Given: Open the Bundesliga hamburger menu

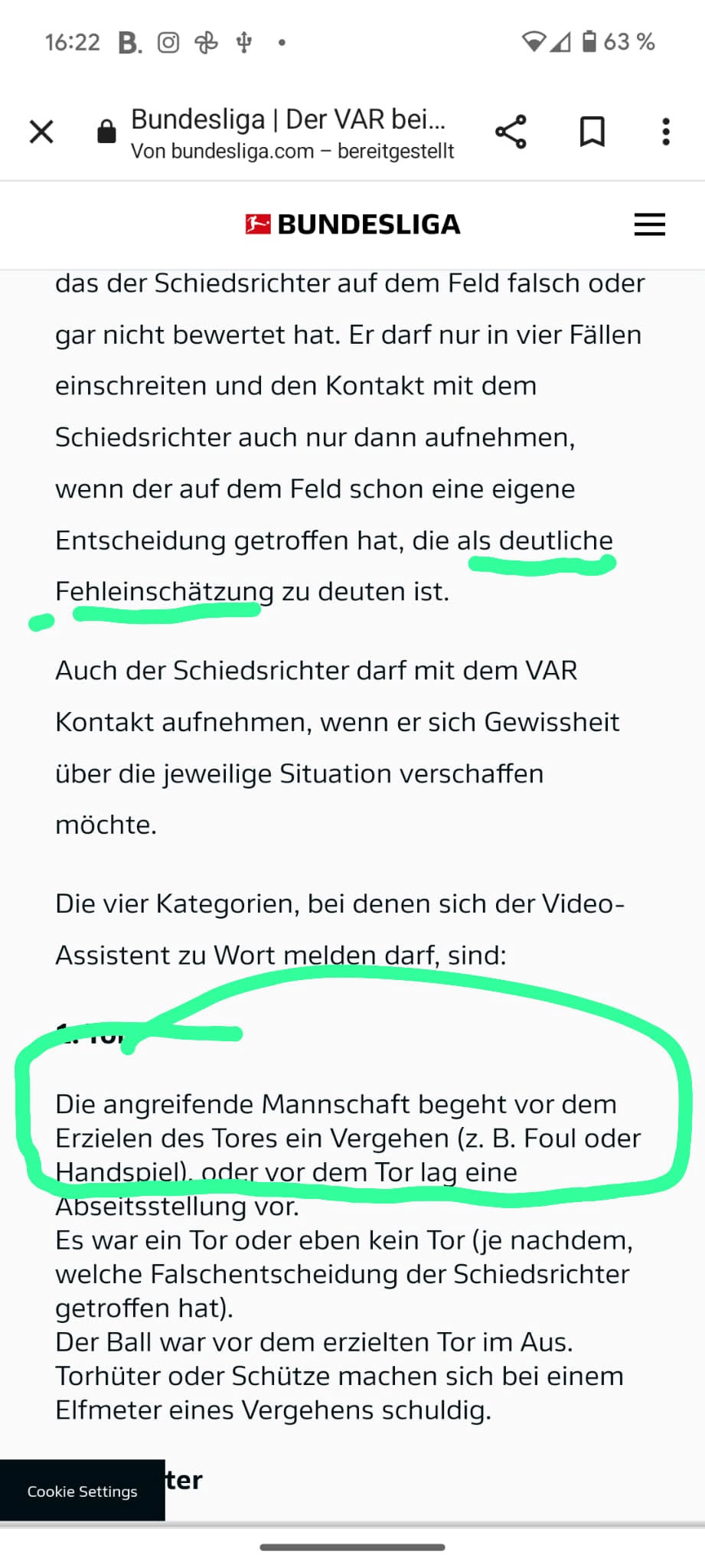Looking at the screenshot, I should pyautogui.click(x=649, y=224).
